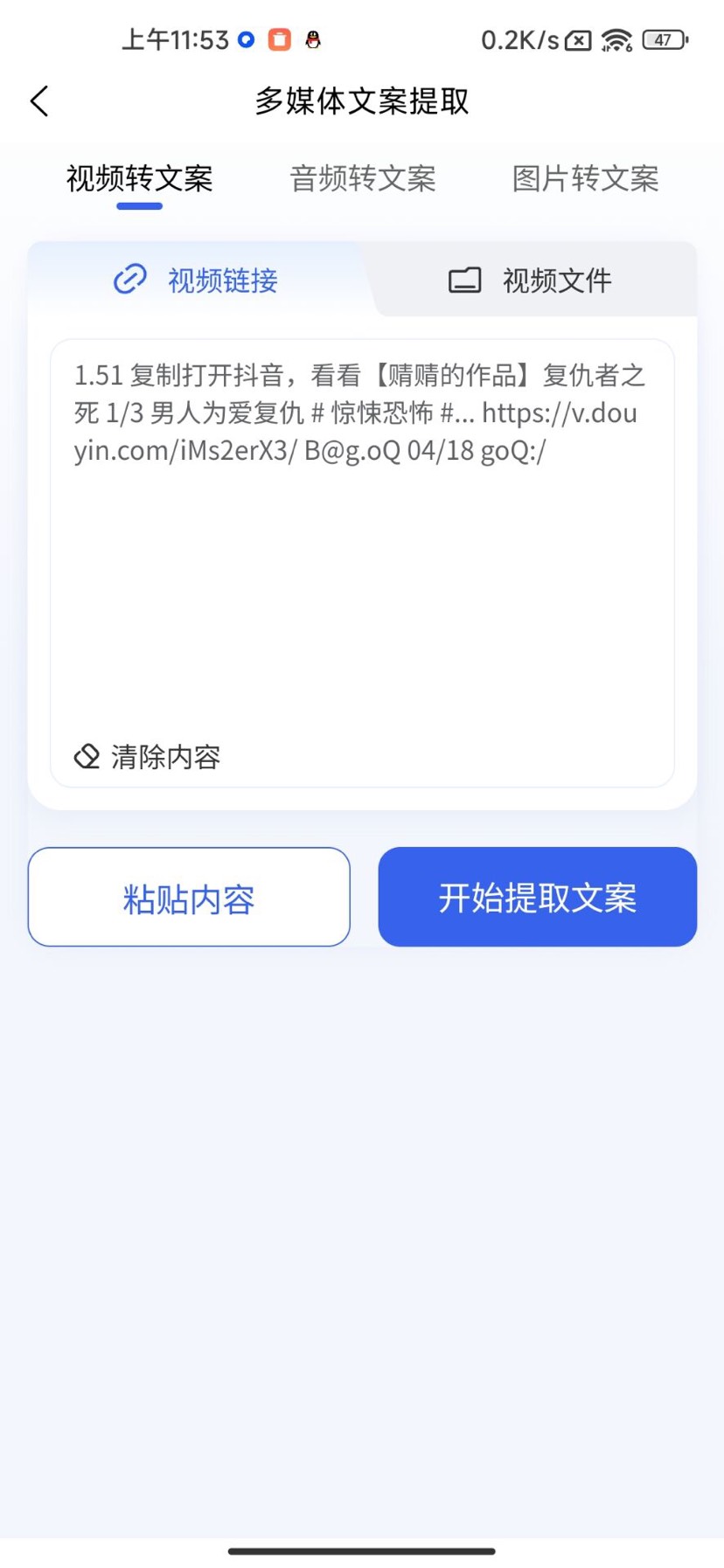Go back using the top-left arrow
The height and width of the screenshot is (1568, 724).
40,101
